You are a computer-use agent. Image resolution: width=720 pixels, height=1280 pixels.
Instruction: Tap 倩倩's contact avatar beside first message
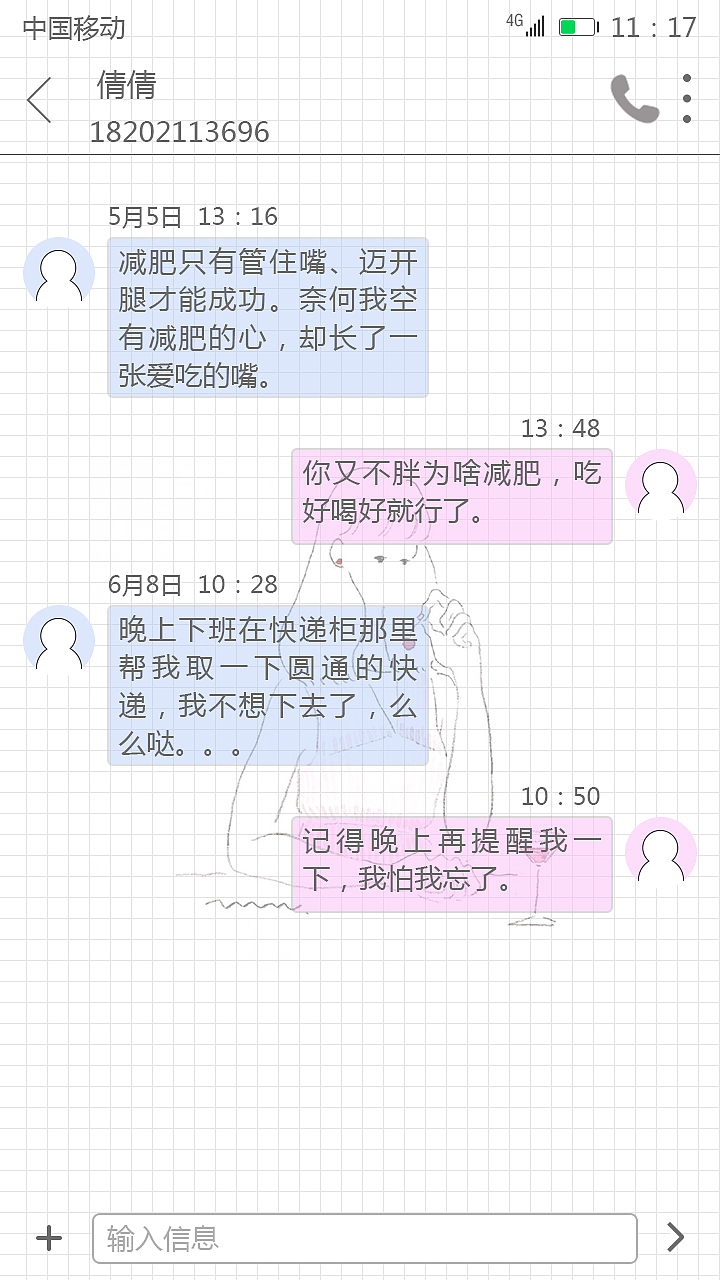(60, 270)
